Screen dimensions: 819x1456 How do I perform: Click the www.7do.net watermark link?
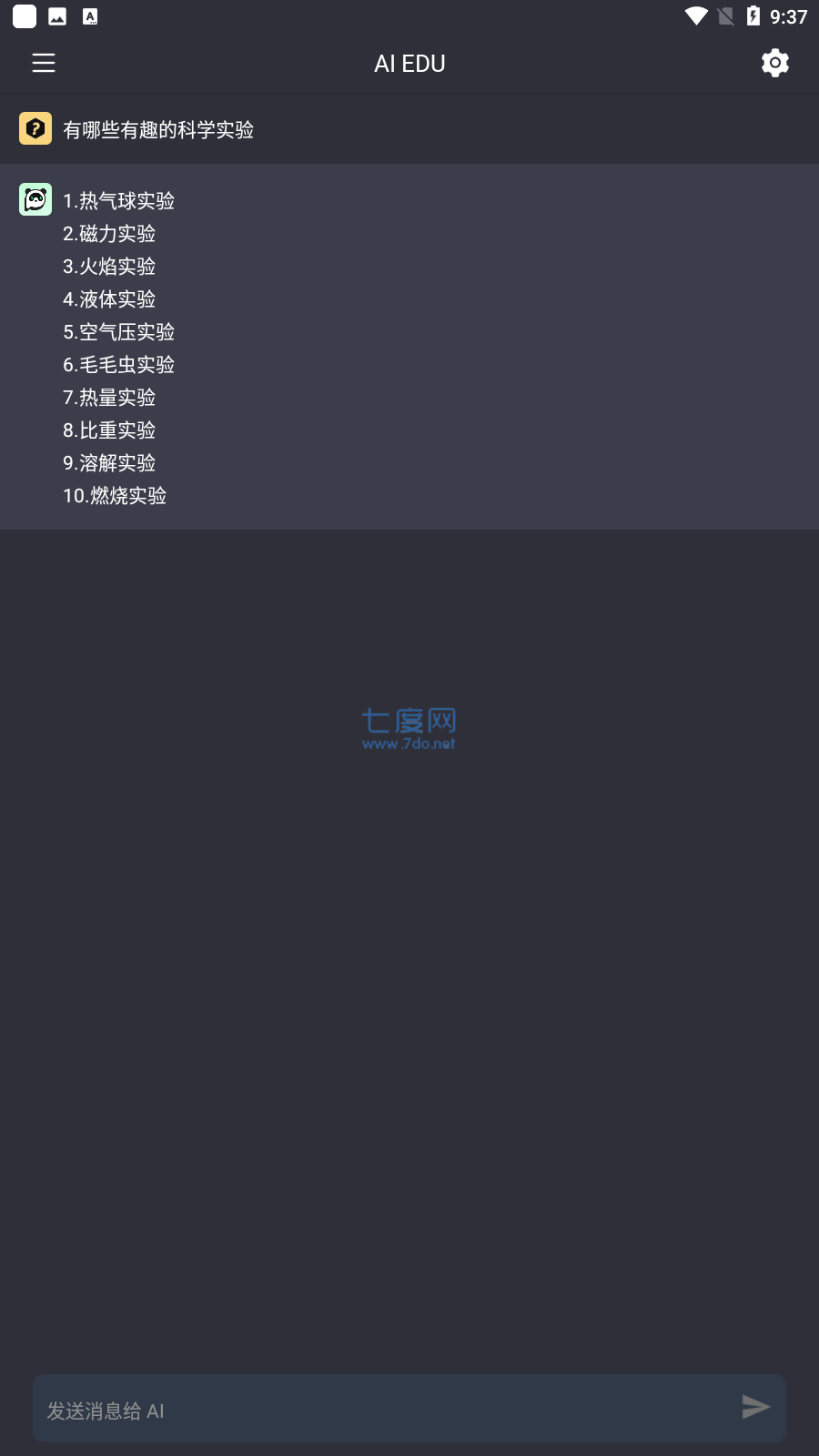point(409,743)
